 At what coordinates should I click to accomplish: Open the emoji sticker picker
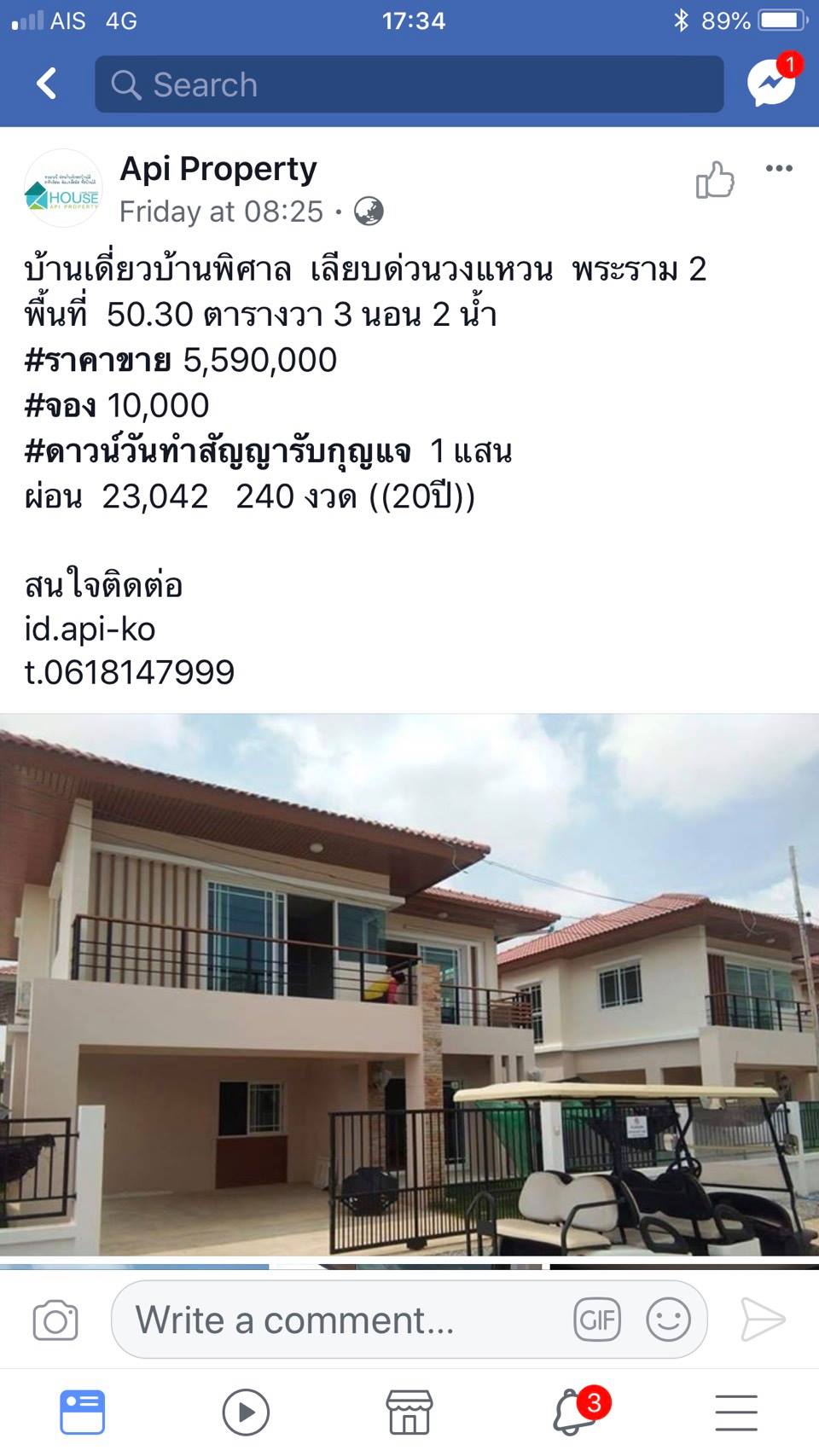coord(668,1320)
